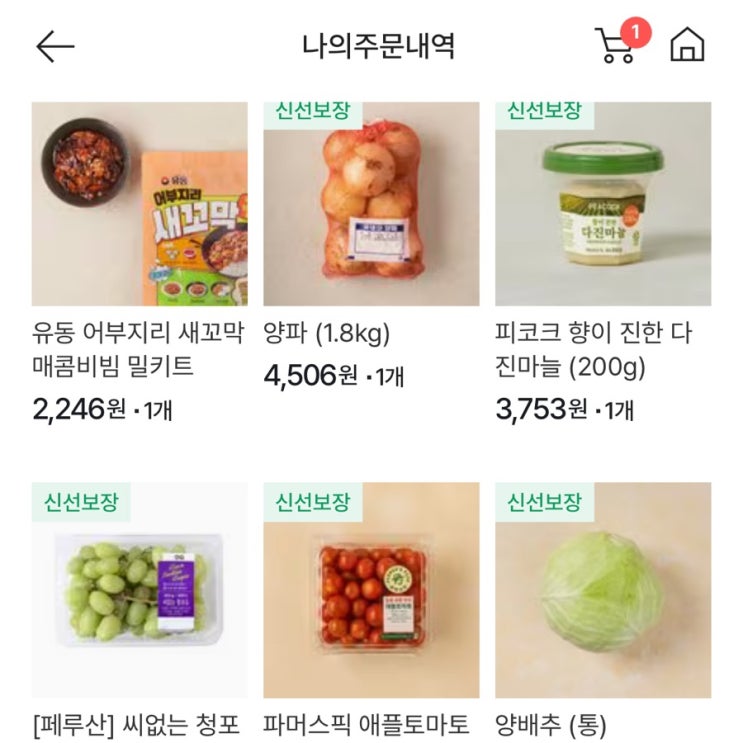Select the [페루산] 씨없는 청포도 product
The width and height of the screenshot is (743, 743).
coord(140,590)
